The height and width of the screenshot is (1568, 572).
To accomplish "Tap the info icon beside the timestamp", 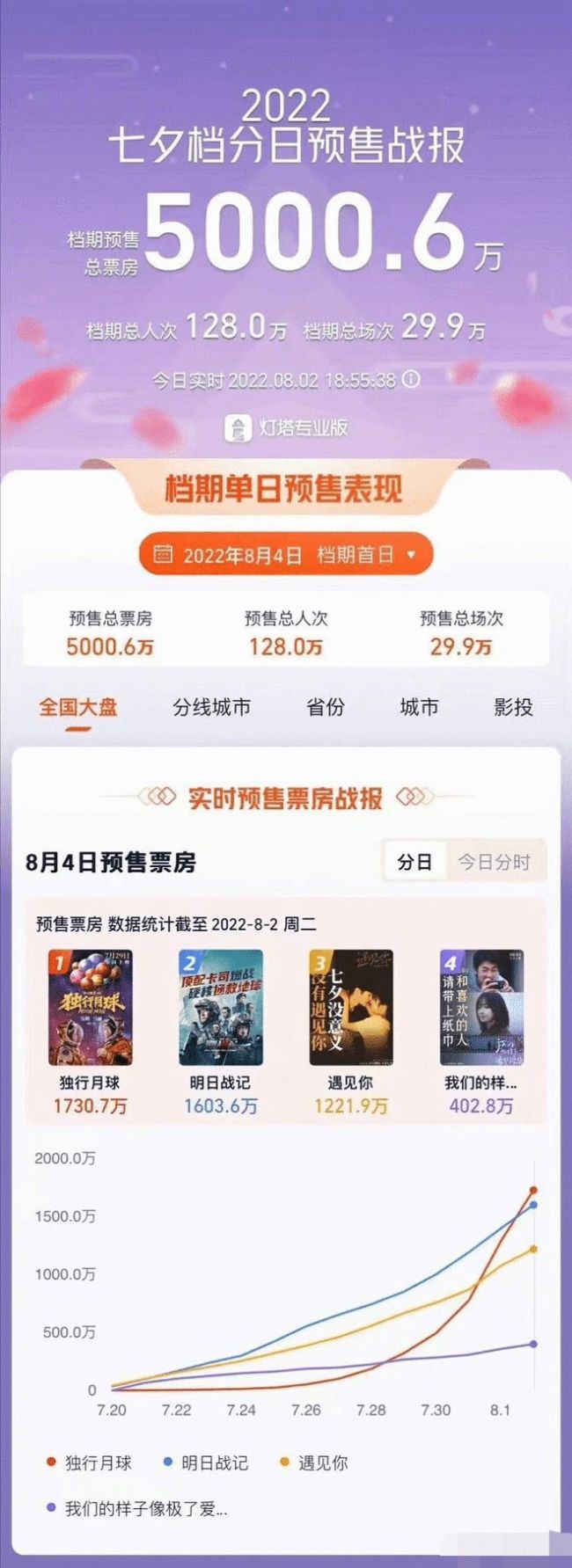I will coord(411,379).
